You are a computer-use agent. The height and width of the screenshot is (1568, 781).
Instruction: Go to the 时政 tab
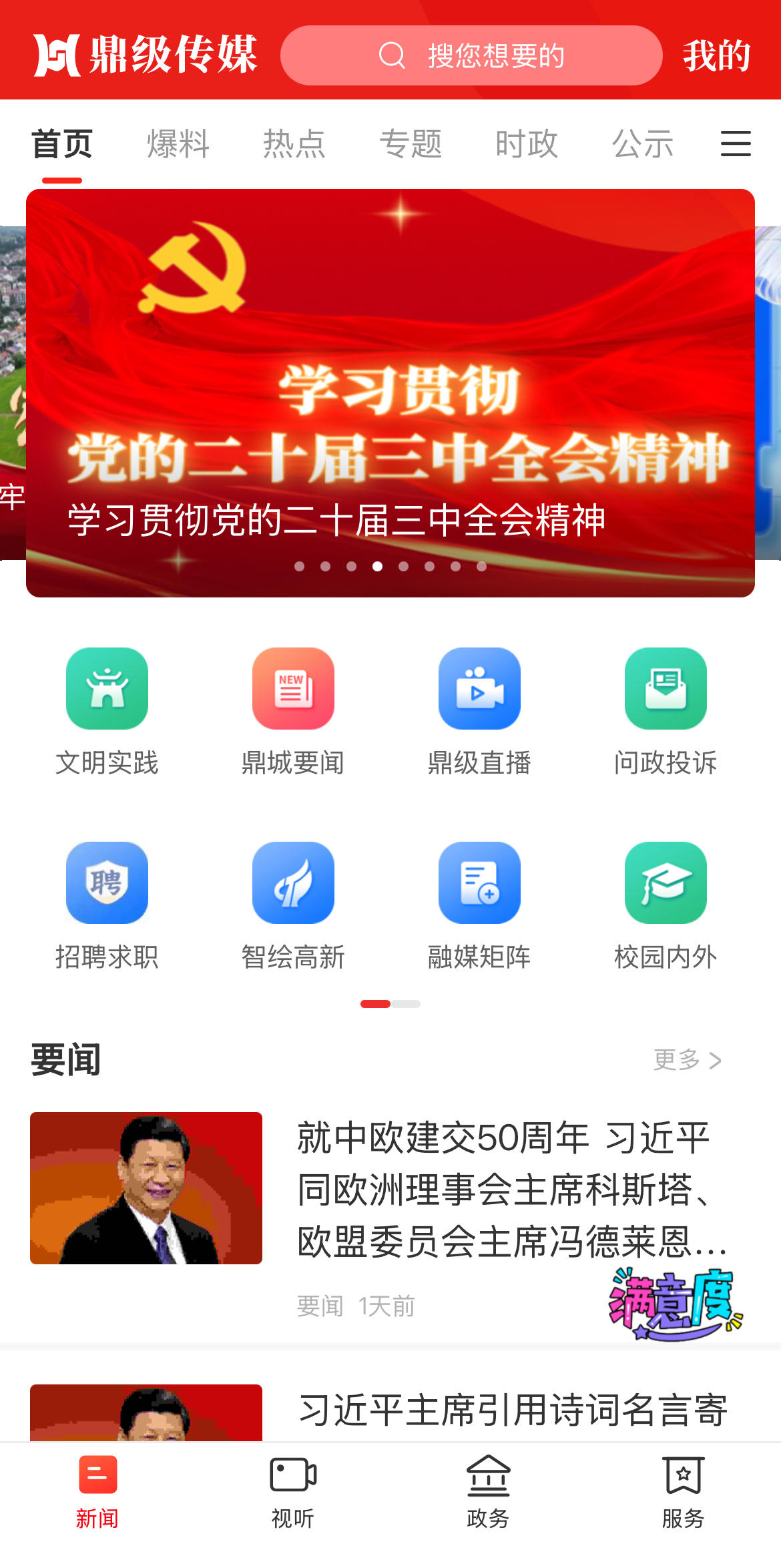(x=527, y=144)
